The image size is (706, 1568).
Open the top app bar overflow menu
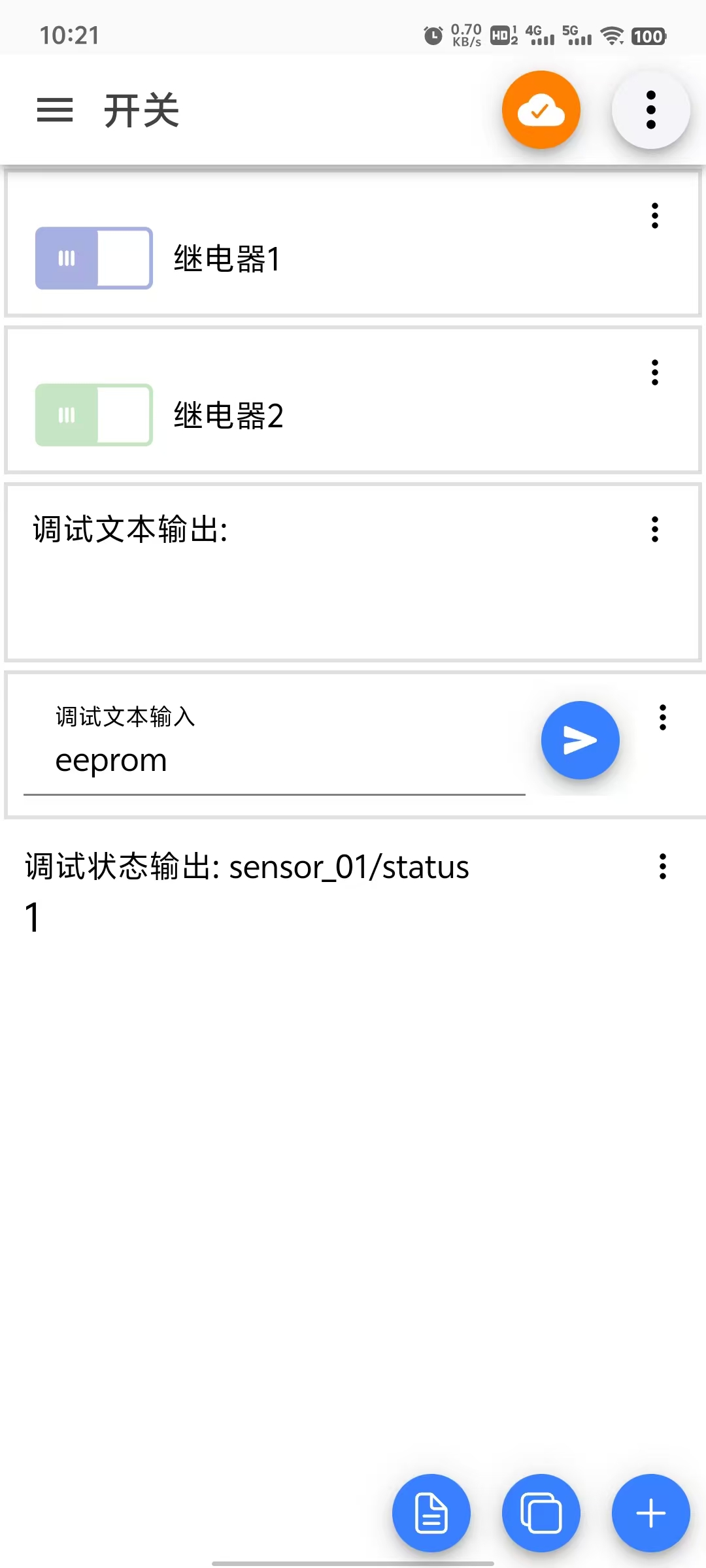click(650, 110)
